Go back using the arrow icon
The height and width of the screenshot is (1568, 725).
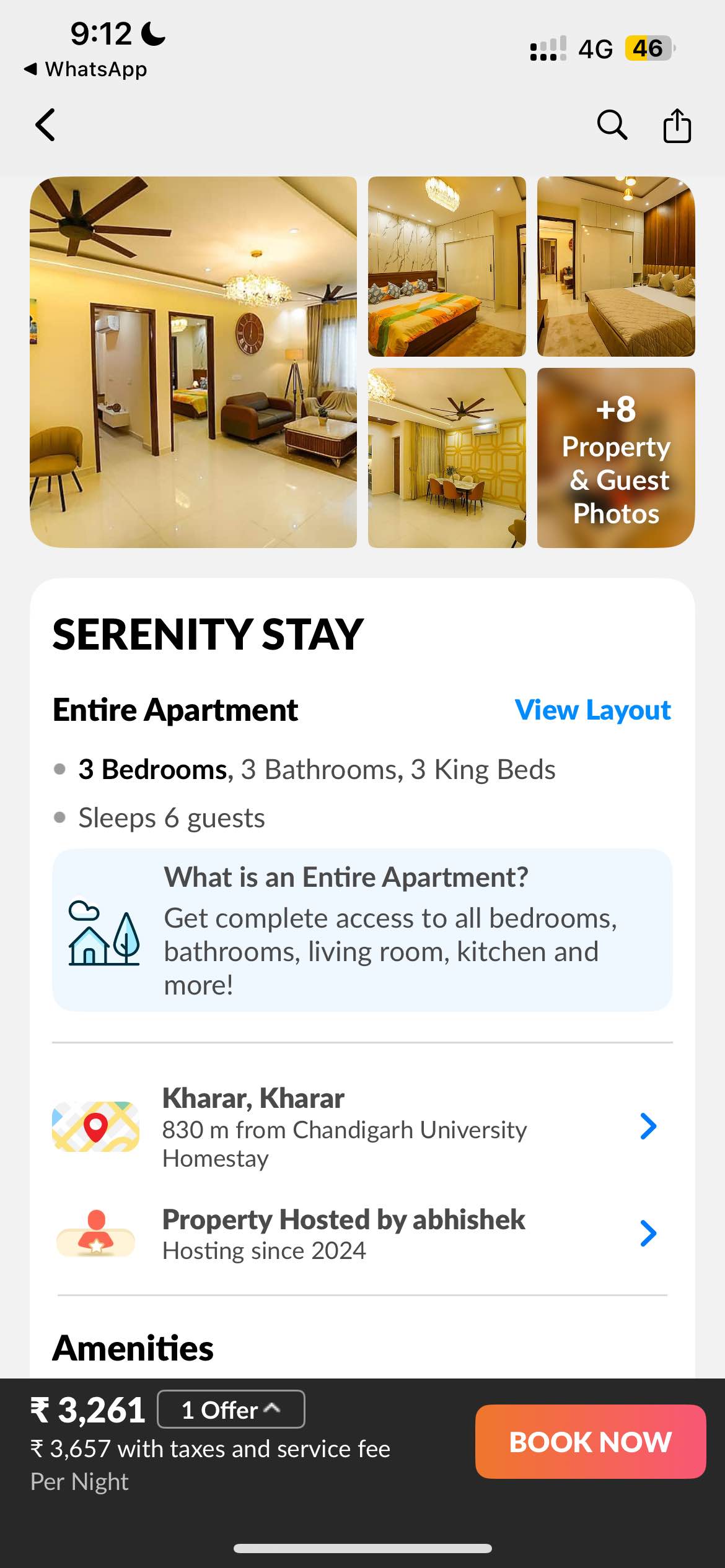[x=46, y=125]
